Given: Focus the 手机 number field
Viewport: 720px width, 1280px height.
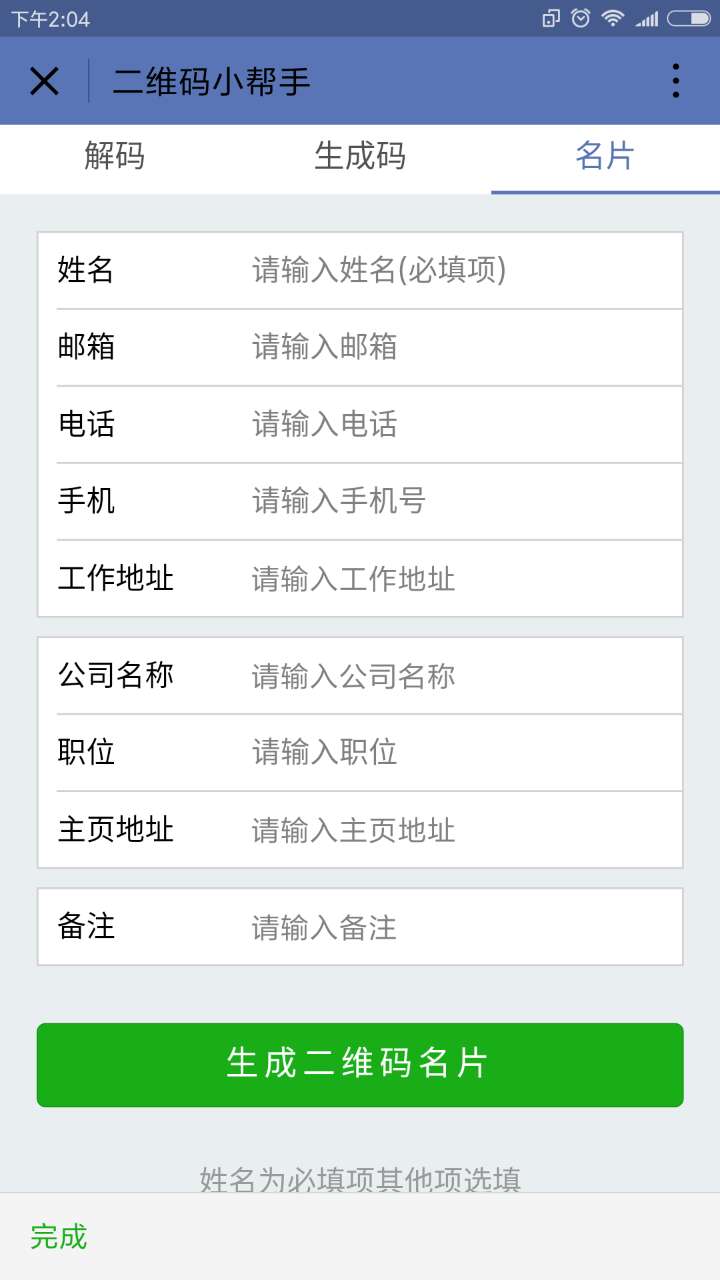Looking at the screenshot, I should pyautogui.click(x=460, y=501).
